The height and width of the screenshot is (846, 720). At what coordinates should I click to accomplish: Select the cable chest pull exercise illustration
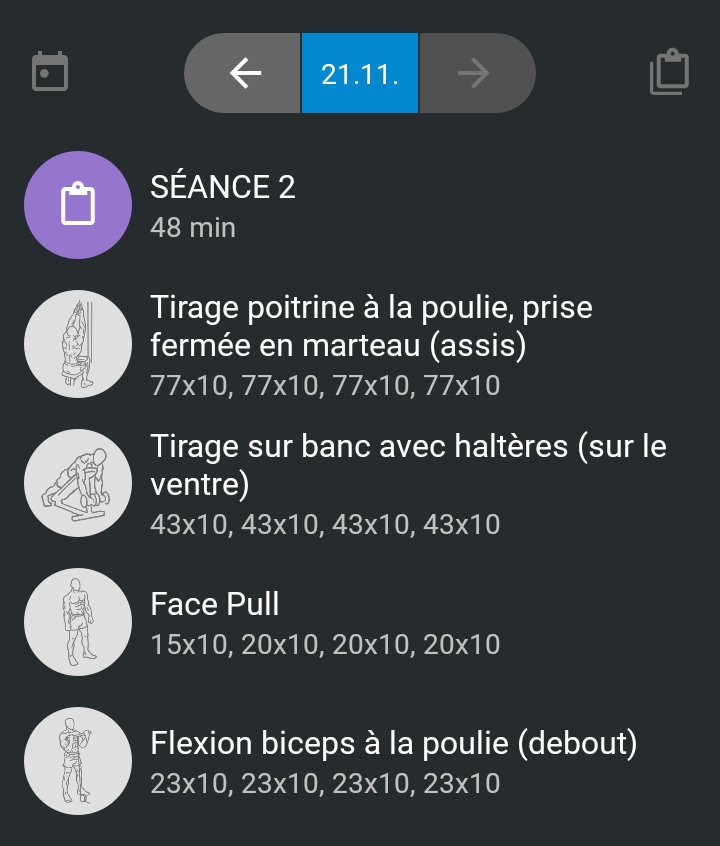point(77,343)
